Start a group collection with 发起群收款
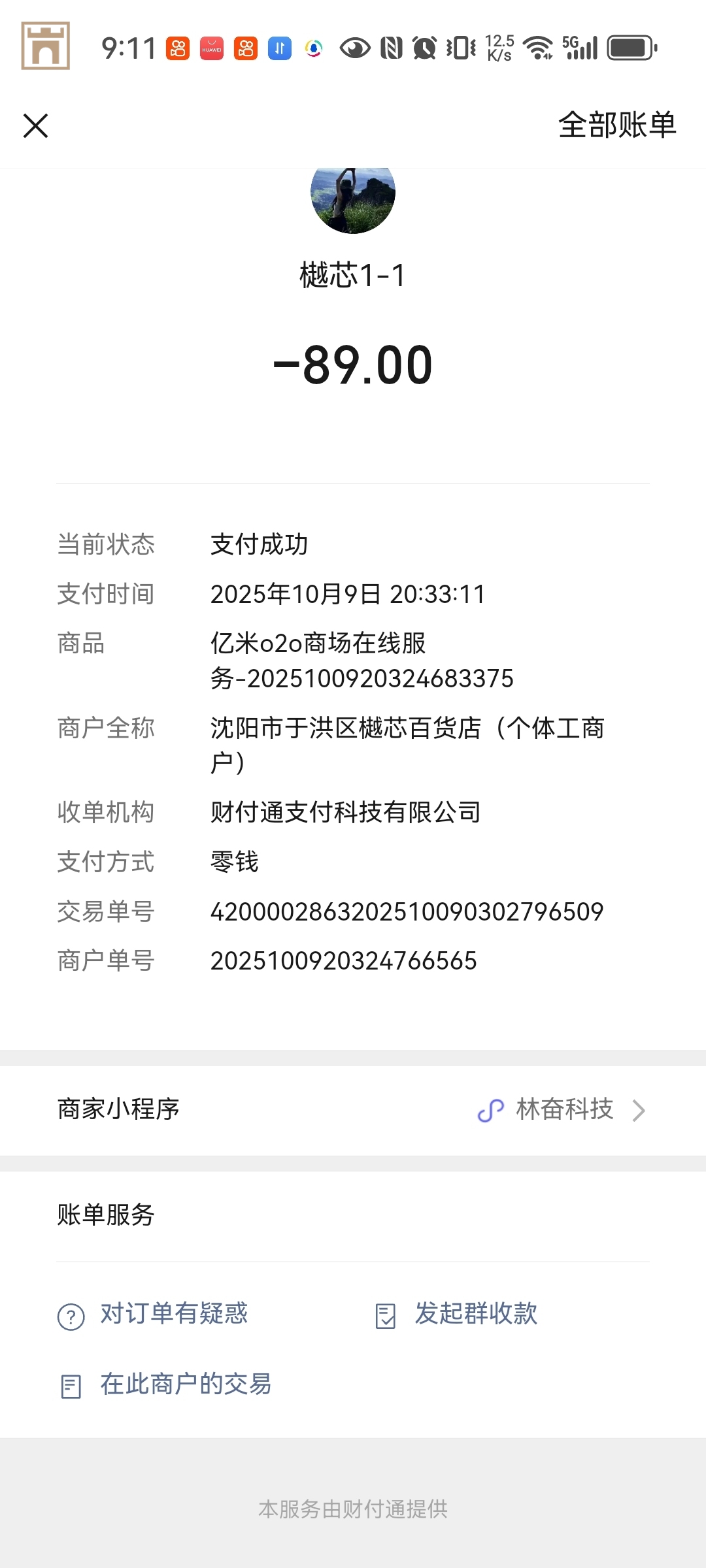Viewport: 706px width, 1568px height. click(x=475, y=1315)
